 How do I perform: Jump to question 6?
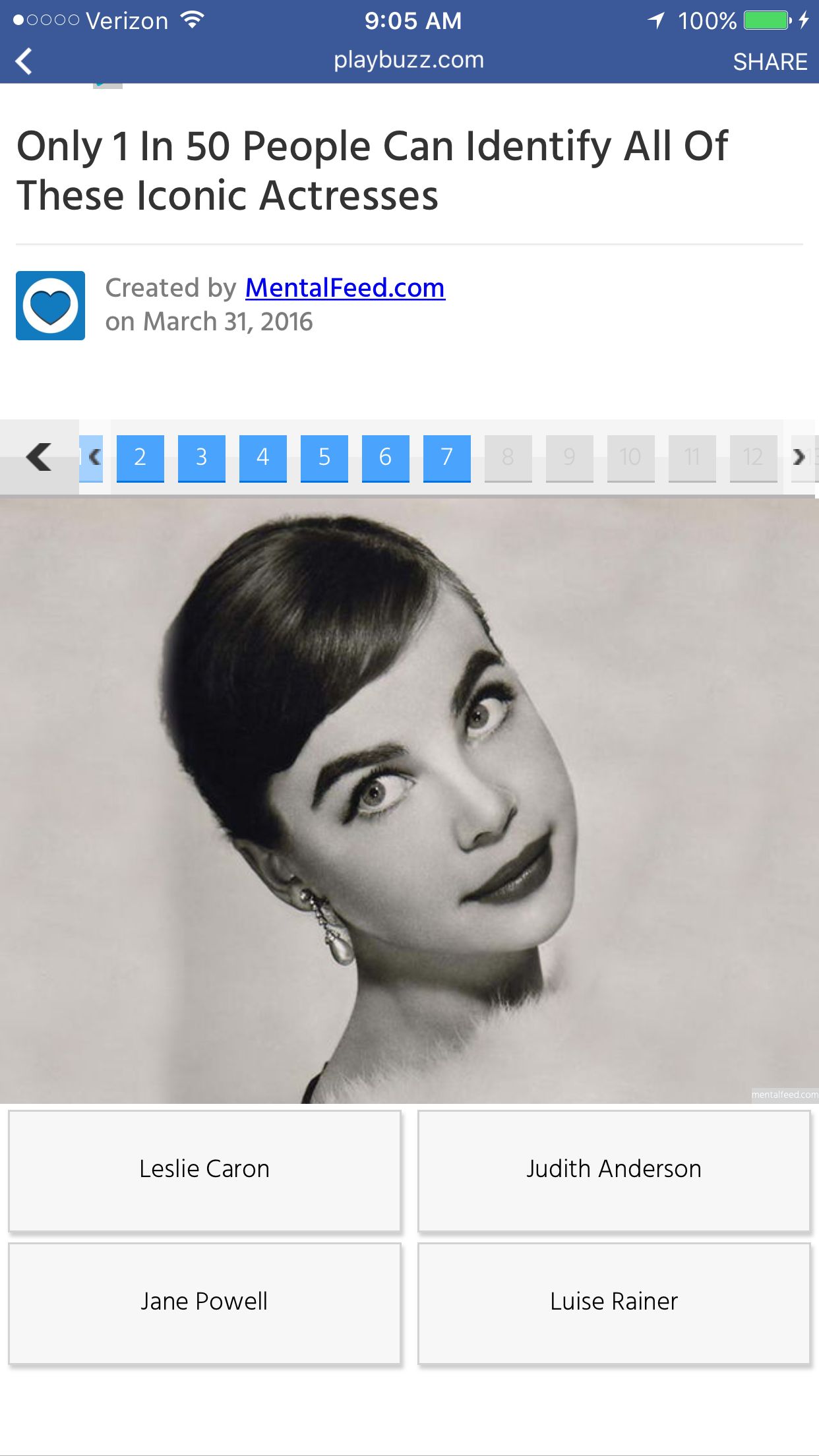tap(386, 457)
